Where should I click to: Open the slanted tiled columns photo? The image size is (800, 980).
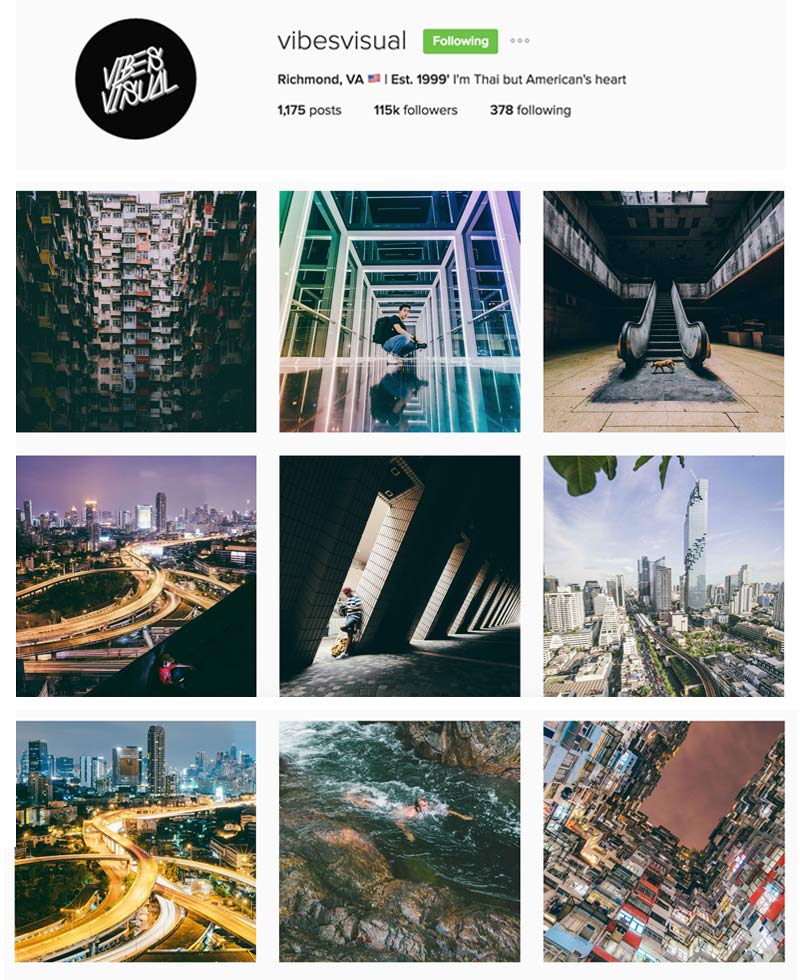(x=400, y=576)
